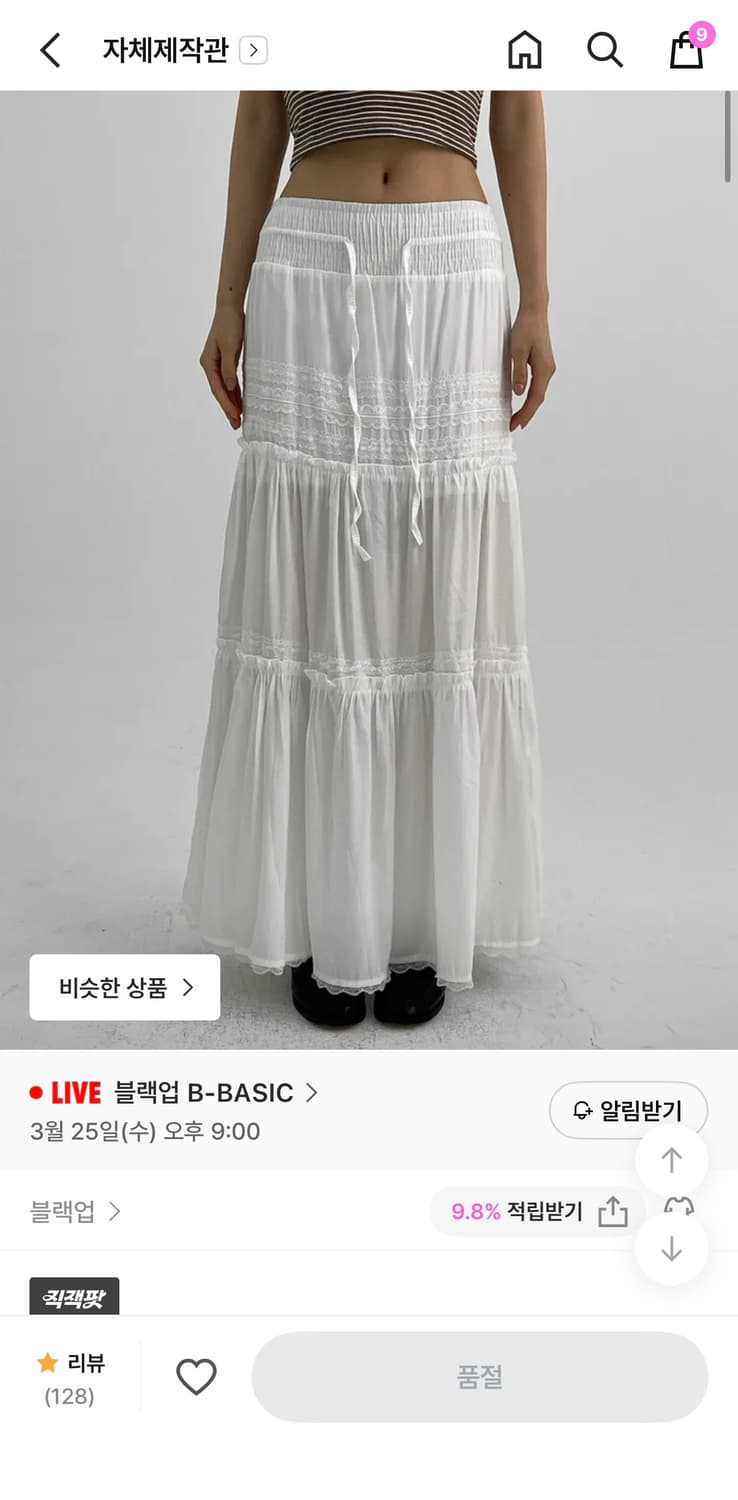Click the scroll-to-top arrow icon
The width and height of the screenshot is (738, 1500).
click(672, 1159)
